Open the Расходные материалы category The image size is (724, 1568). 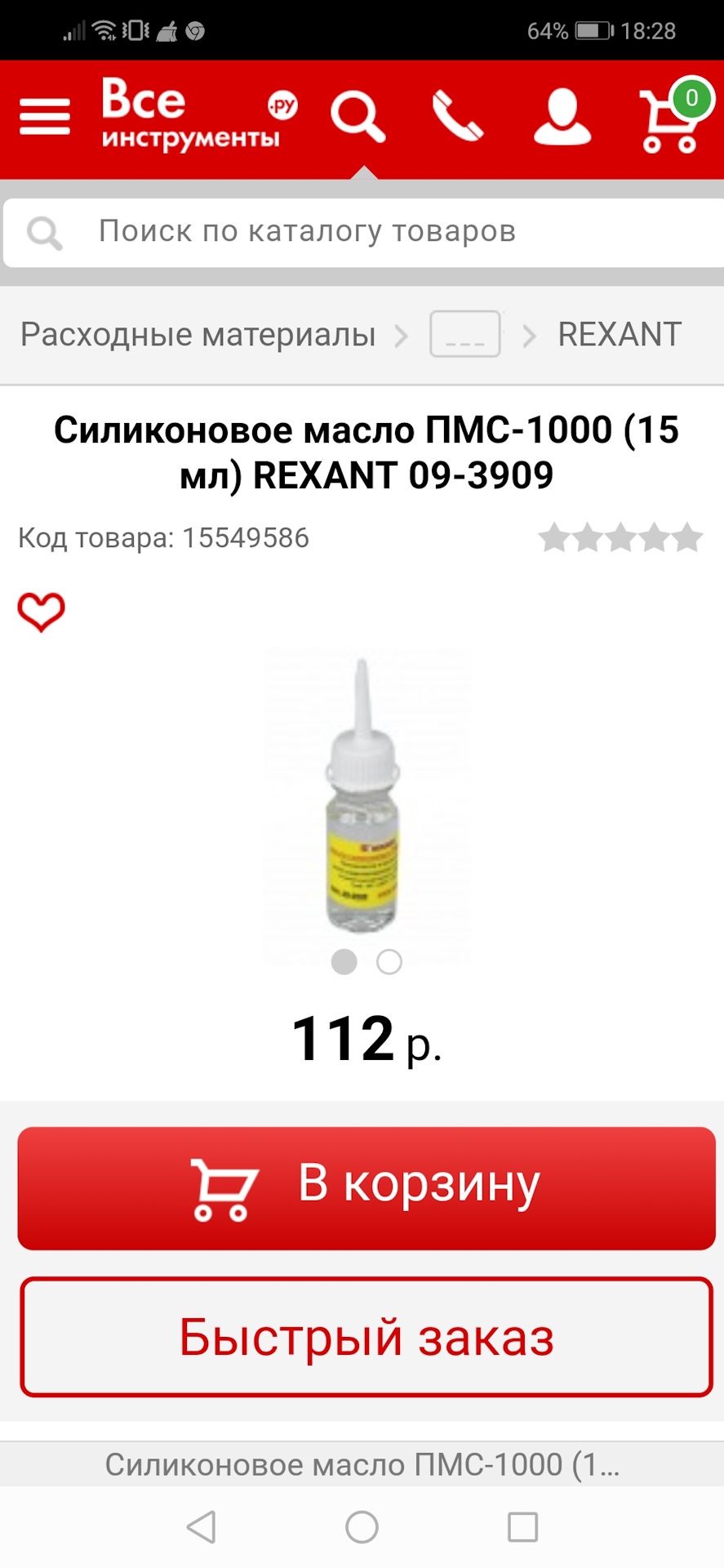click(x=199, y=333)
